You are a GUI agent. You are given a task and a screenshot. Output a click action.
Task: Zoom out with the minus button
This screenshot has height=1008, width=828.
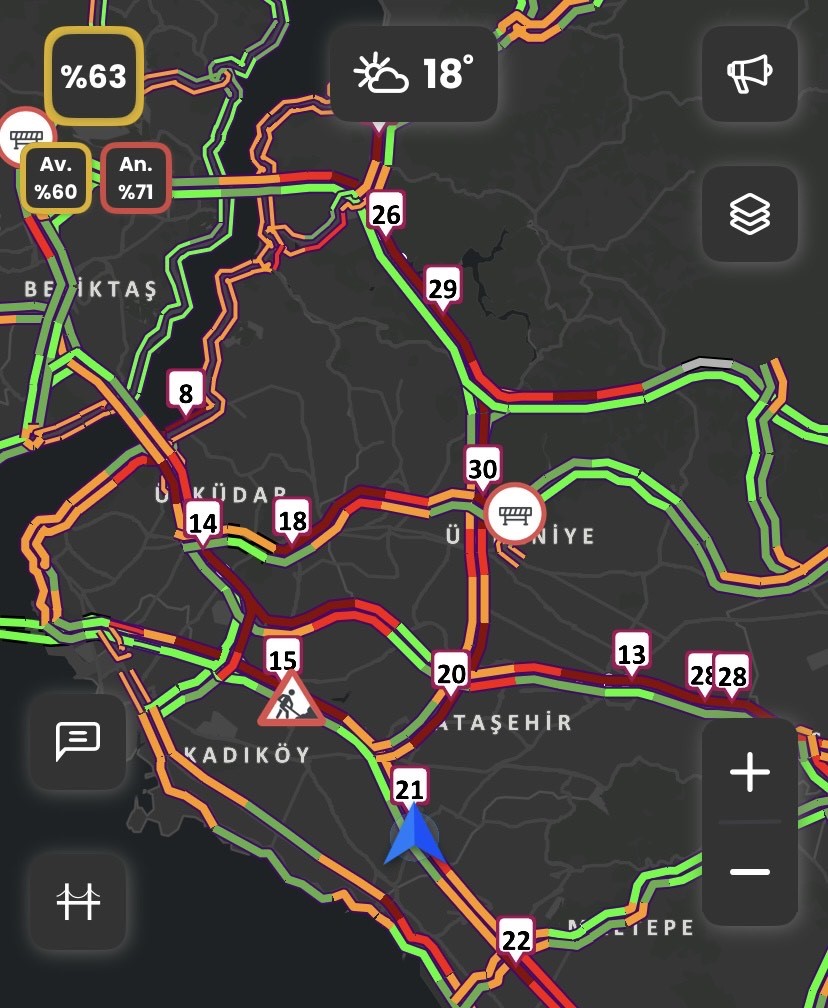[x=750, y=872]
